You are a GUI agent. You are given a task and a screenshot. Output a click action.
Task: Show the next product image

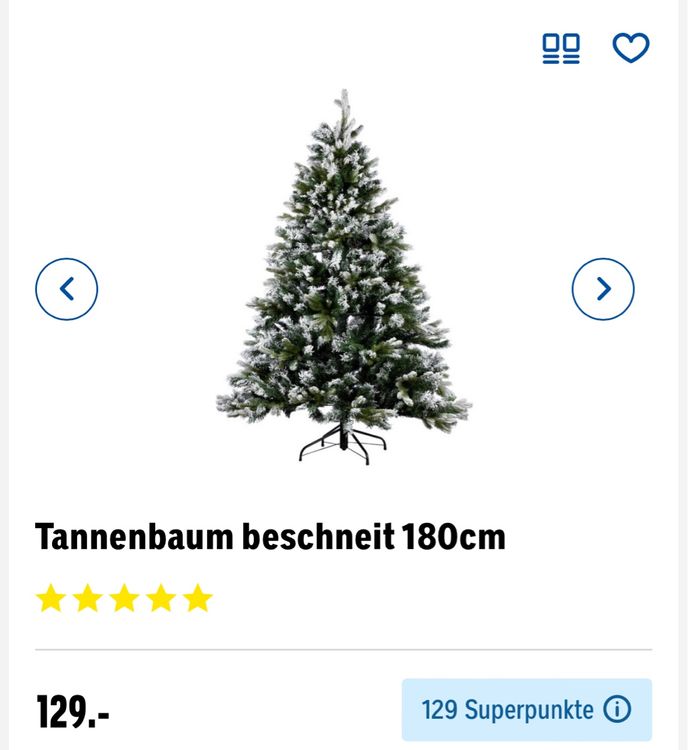pyautogui.click(x=603, y=289)
